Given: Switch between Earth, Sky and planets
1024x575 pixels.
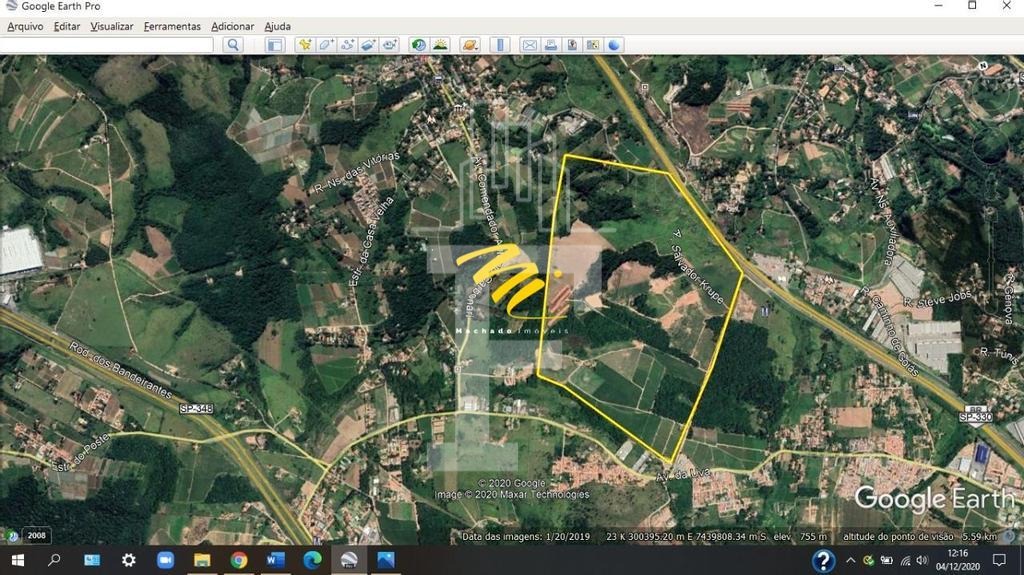Looking at the screenshot, I should [x=469, y=45].
